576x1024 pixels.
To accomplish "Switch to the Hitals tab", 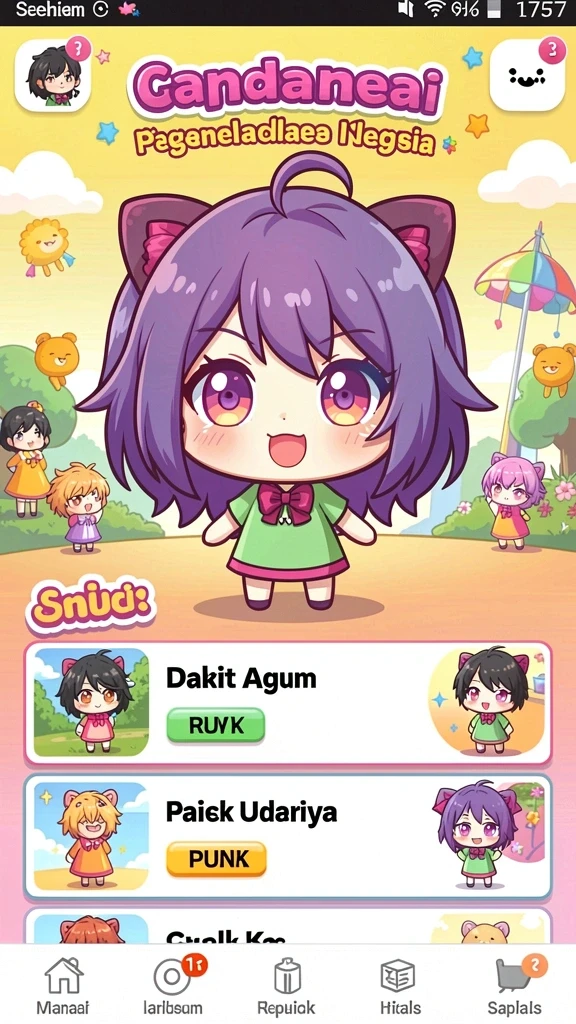I will coord(400,985).
